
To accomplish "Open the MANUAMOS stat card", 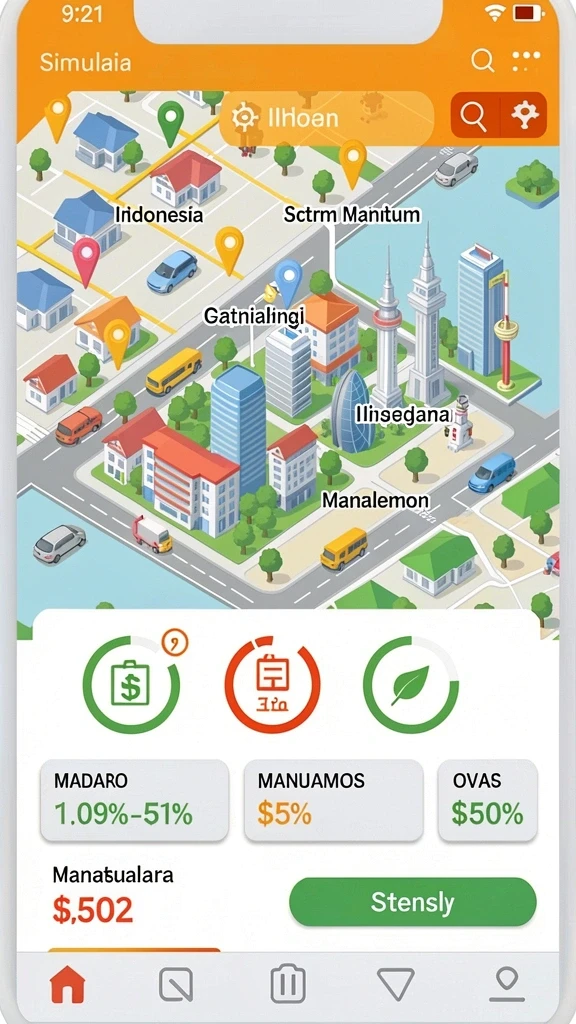I will [334, 800].
